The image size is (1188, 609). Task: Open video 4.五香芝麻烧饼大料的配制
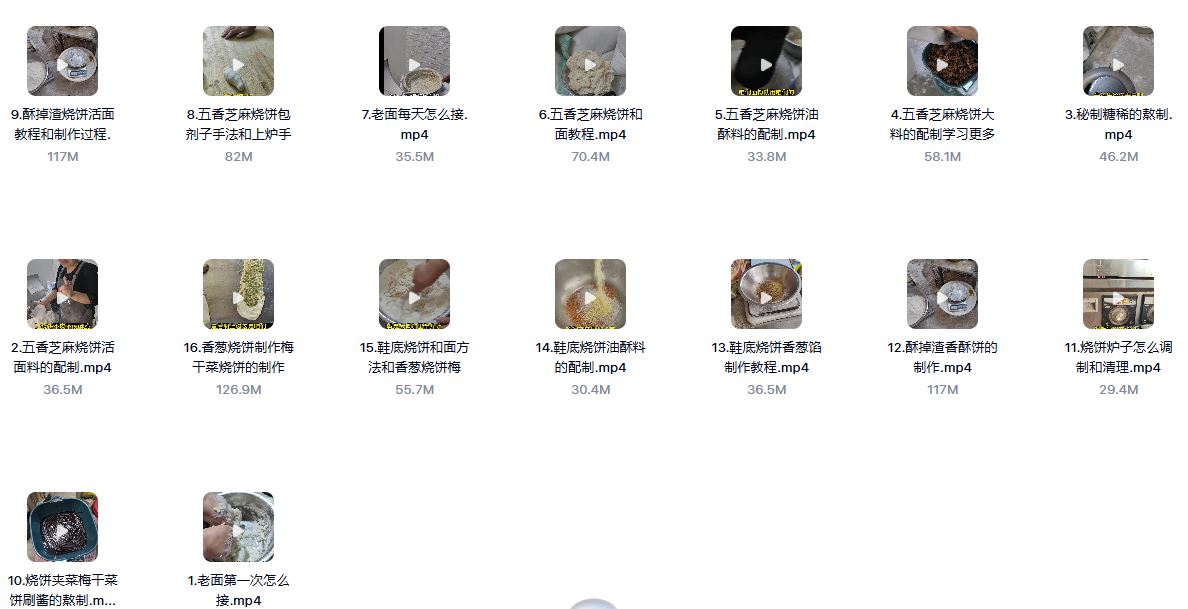point(942,62)
